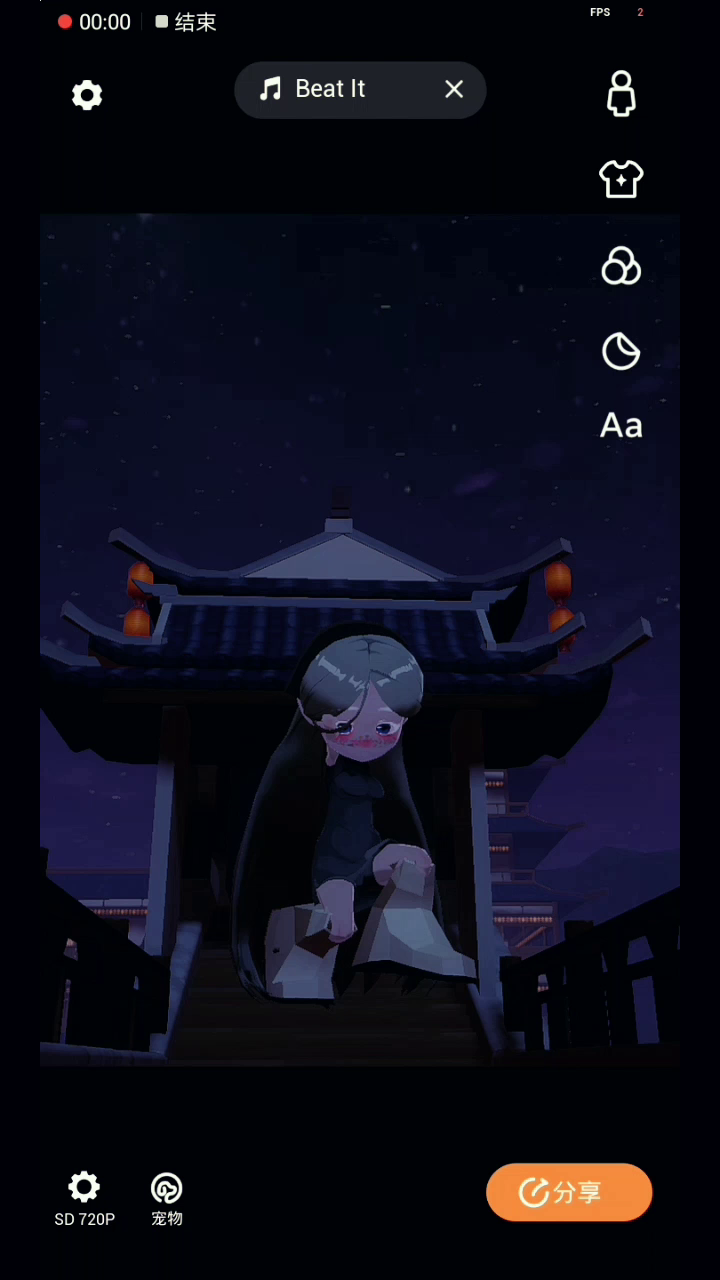Open SD 720P quality settings

[84, 1199]
